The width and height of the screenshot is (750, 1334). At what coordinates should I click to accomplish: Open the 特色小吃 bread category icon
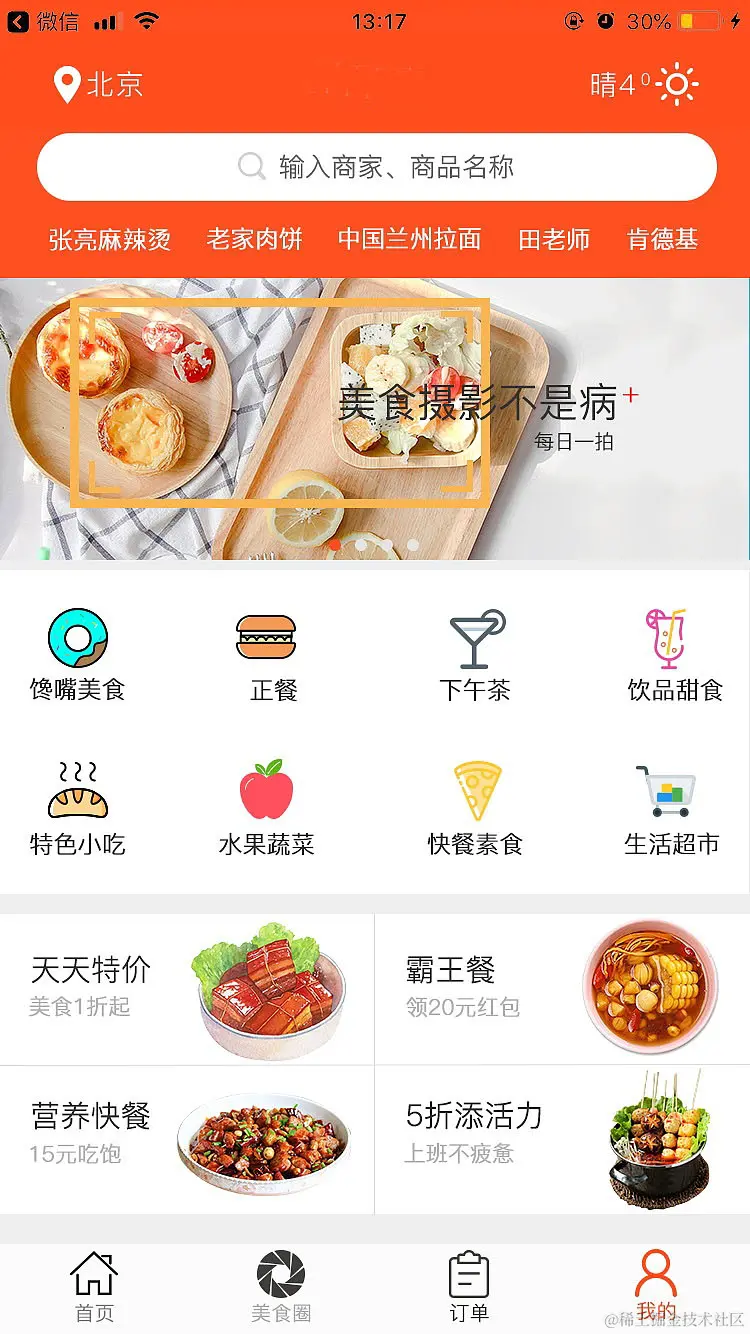click(x=80, y=790)
